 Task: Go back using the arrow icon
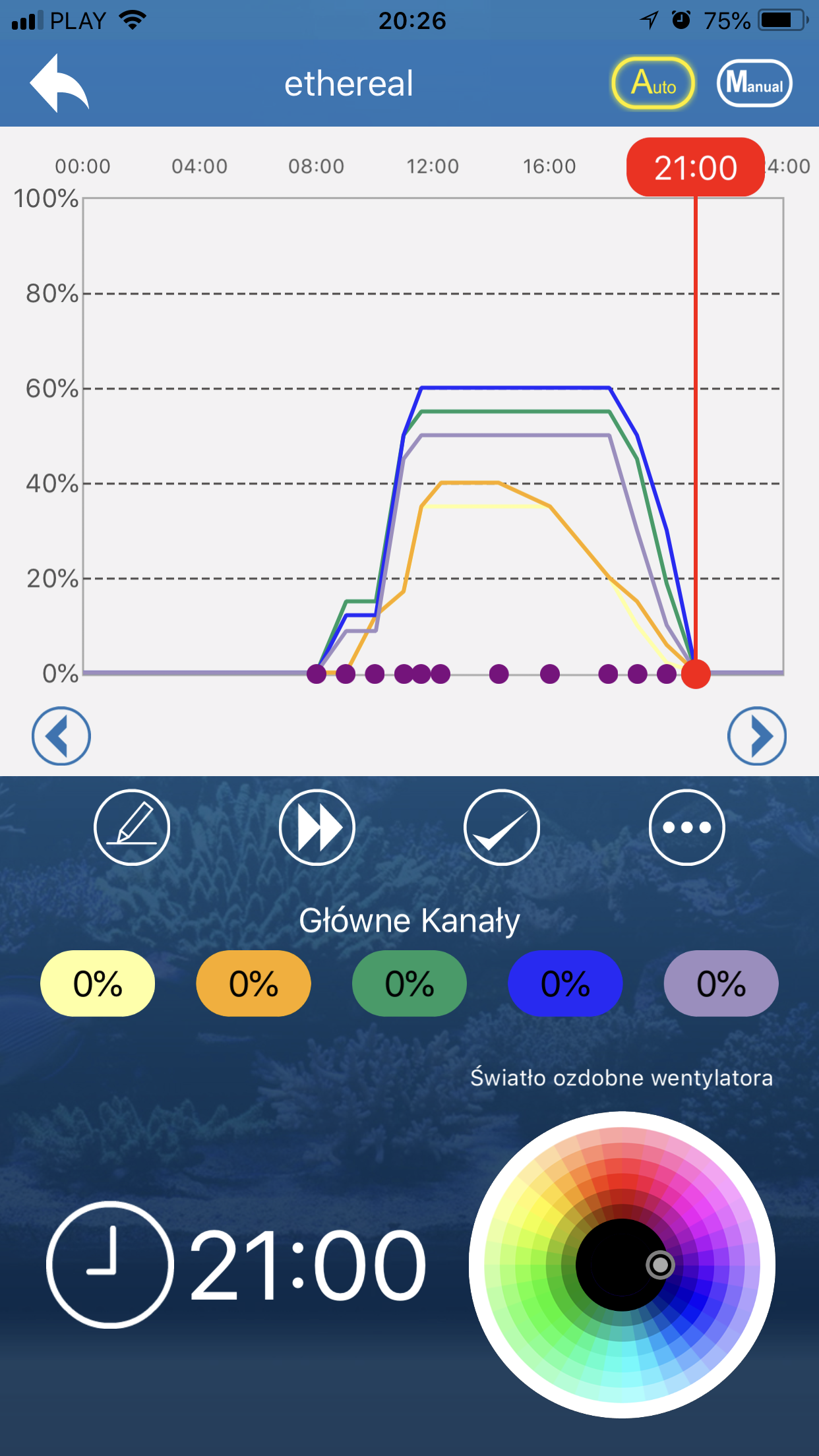click(59, 84)
